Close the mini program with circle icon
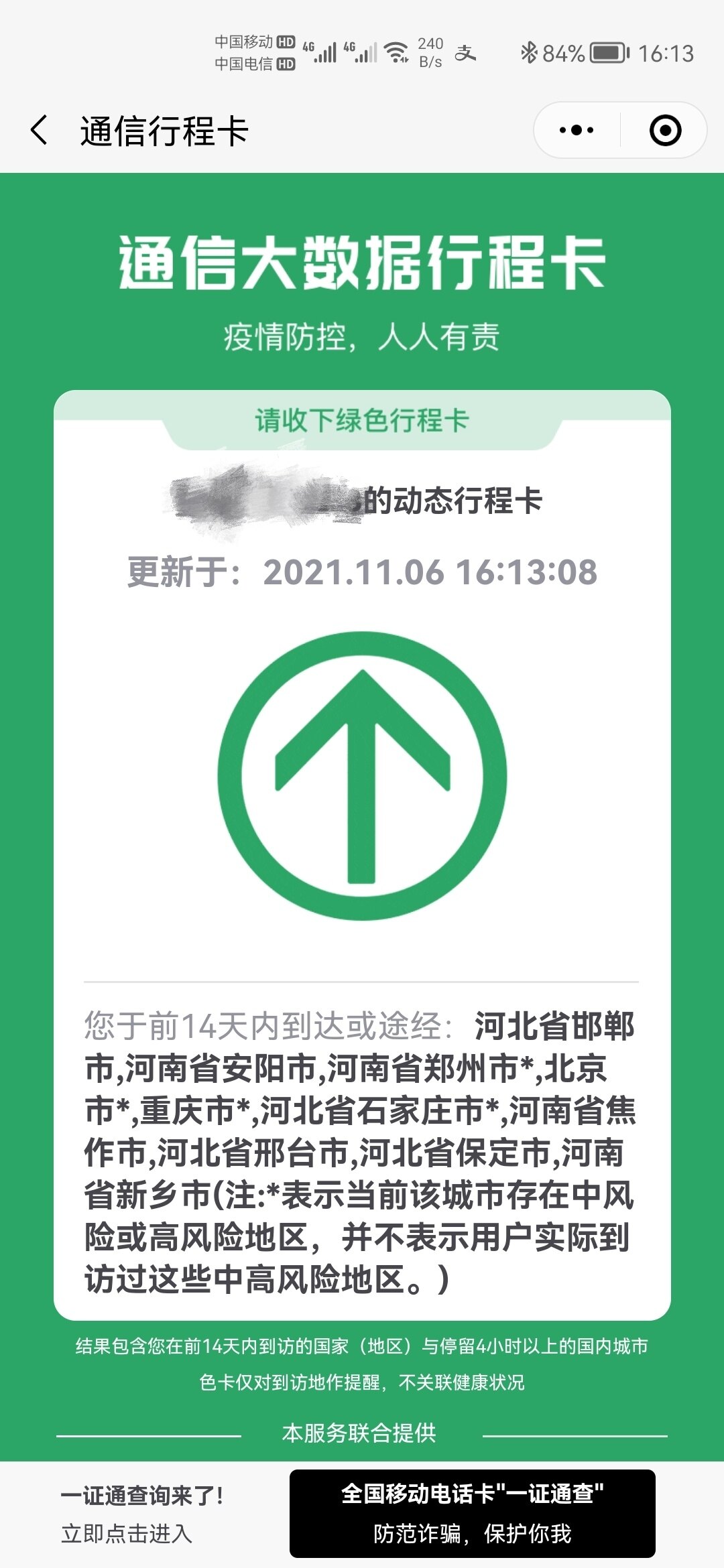 click(665, 130)
